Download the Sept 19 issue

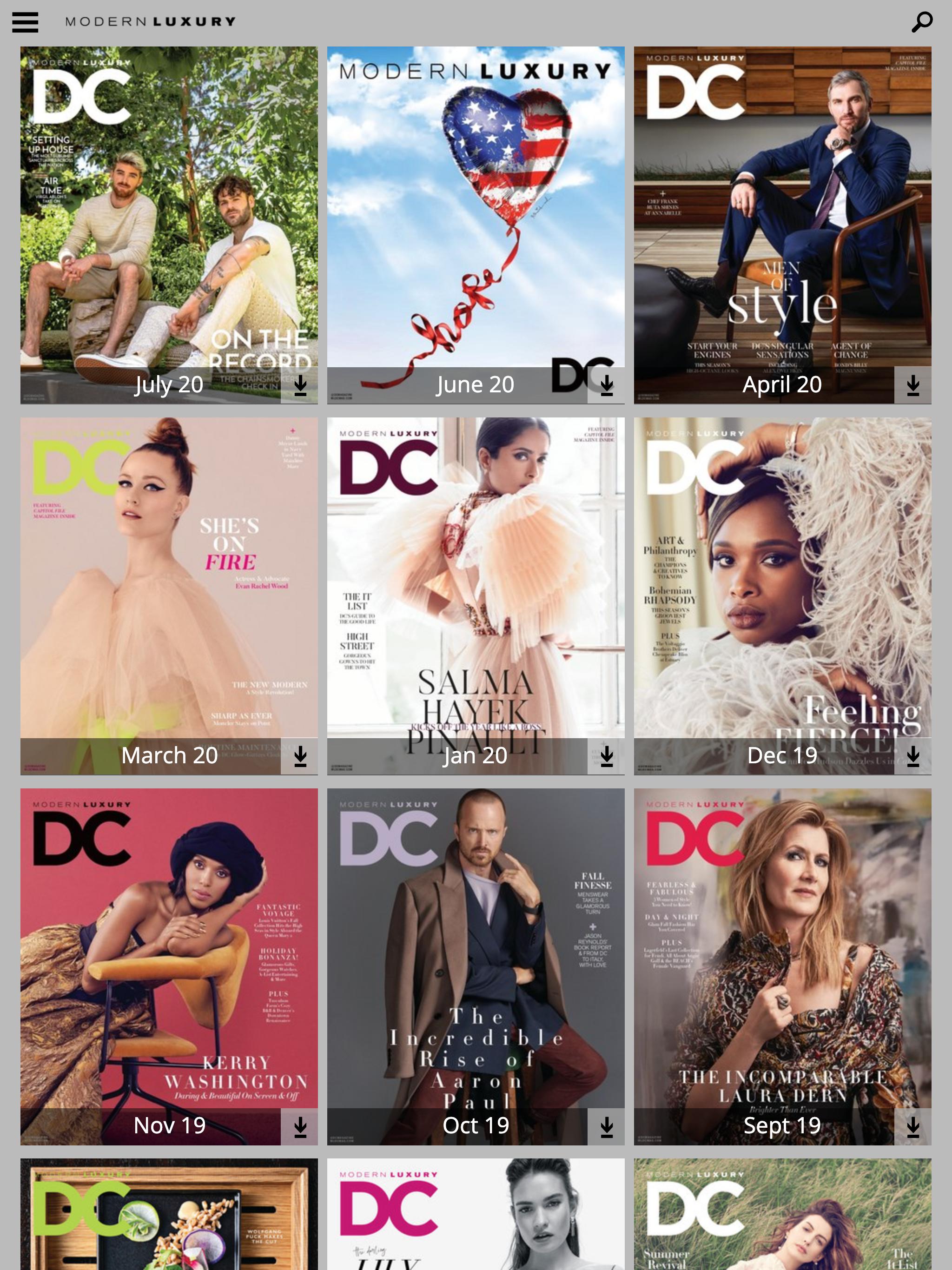913,1127
